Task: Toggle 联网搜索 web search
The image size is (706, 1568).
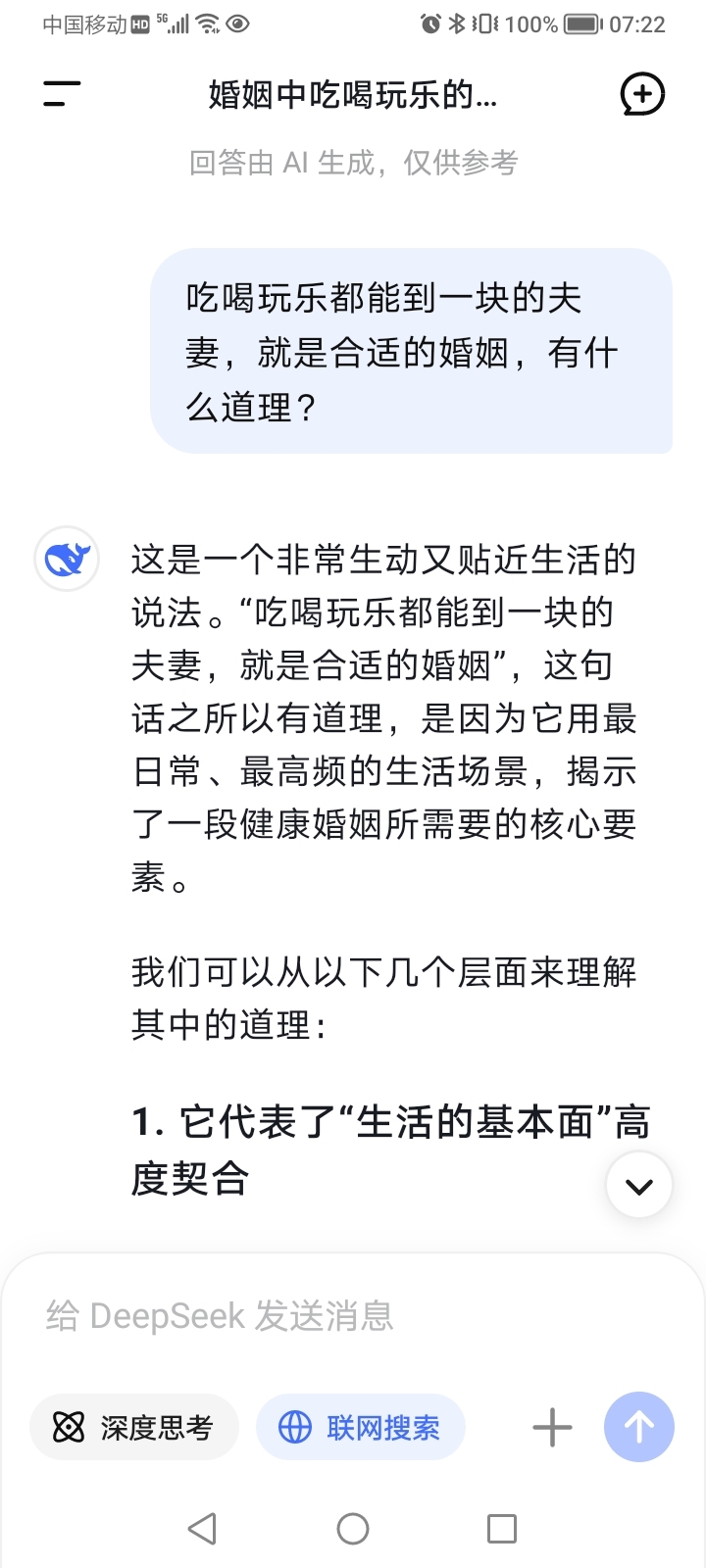Action: pos(361,1427)
